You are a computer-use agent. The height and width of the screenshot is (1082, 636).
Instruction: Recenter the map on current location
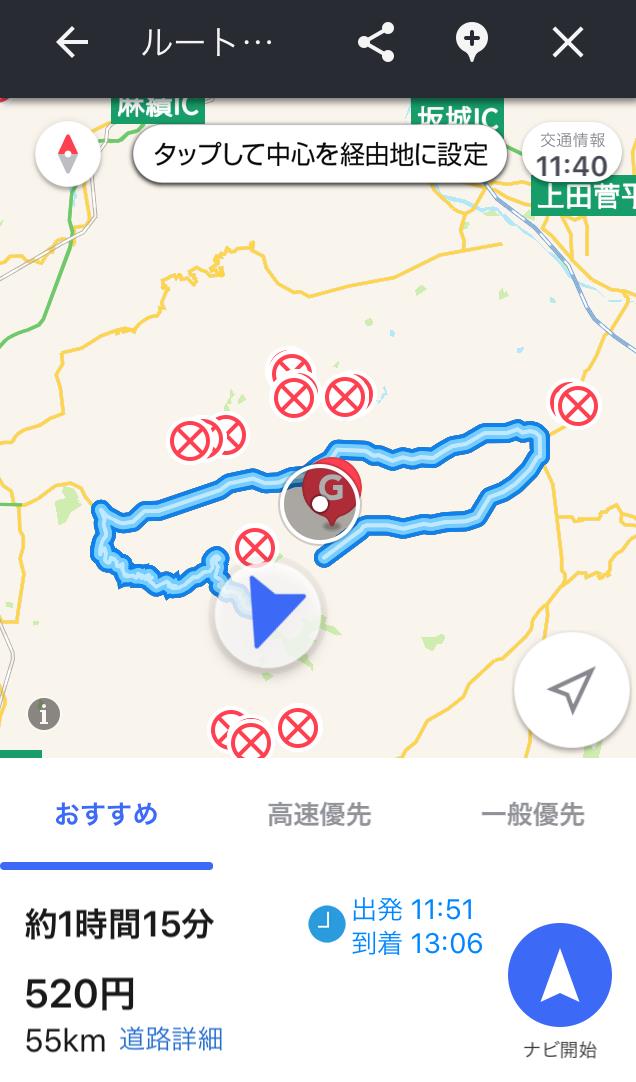[x=571, y=690]
